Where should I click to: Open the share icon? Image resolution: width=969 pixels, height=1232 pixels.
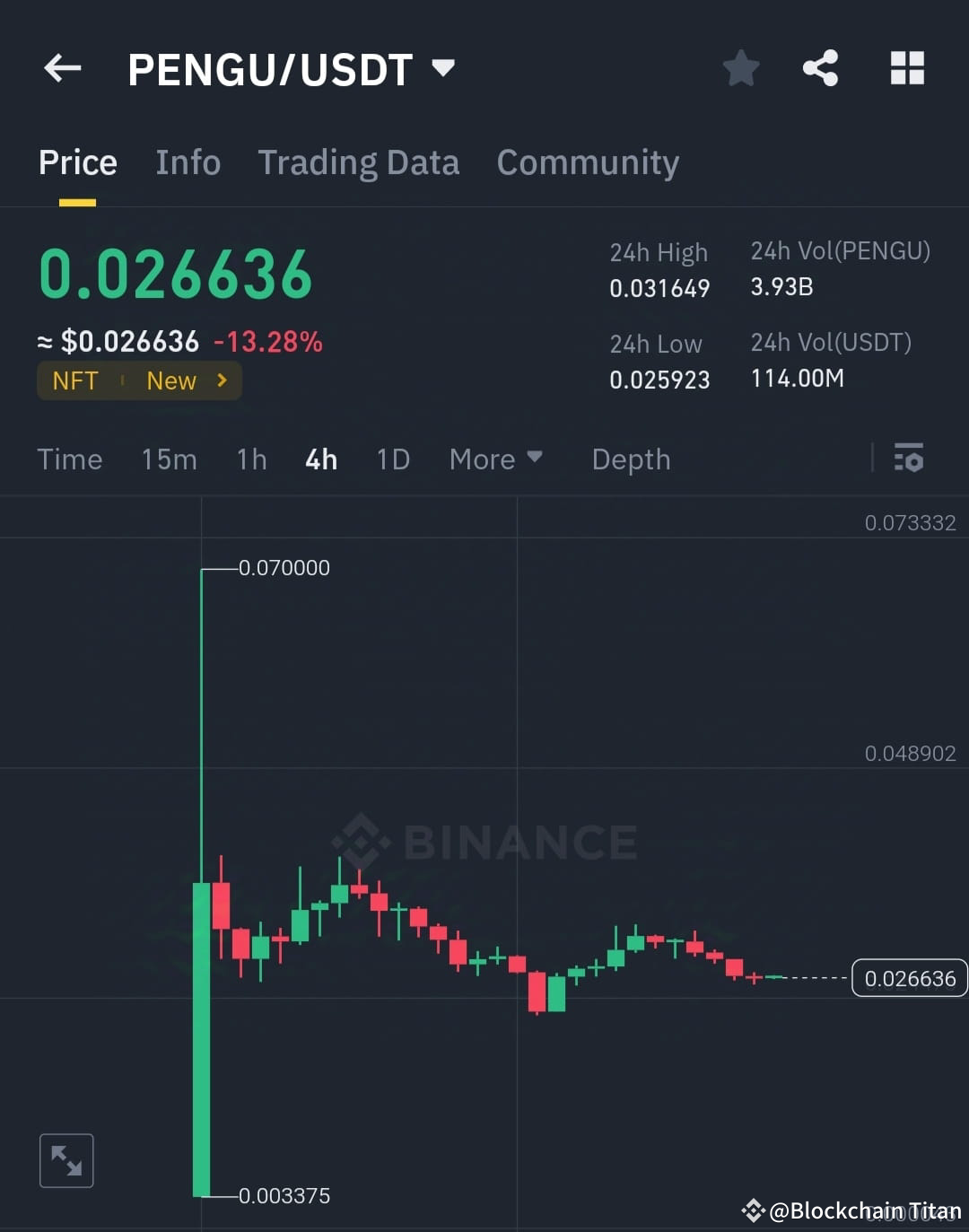pyautogui.click(x=820, y=67)
